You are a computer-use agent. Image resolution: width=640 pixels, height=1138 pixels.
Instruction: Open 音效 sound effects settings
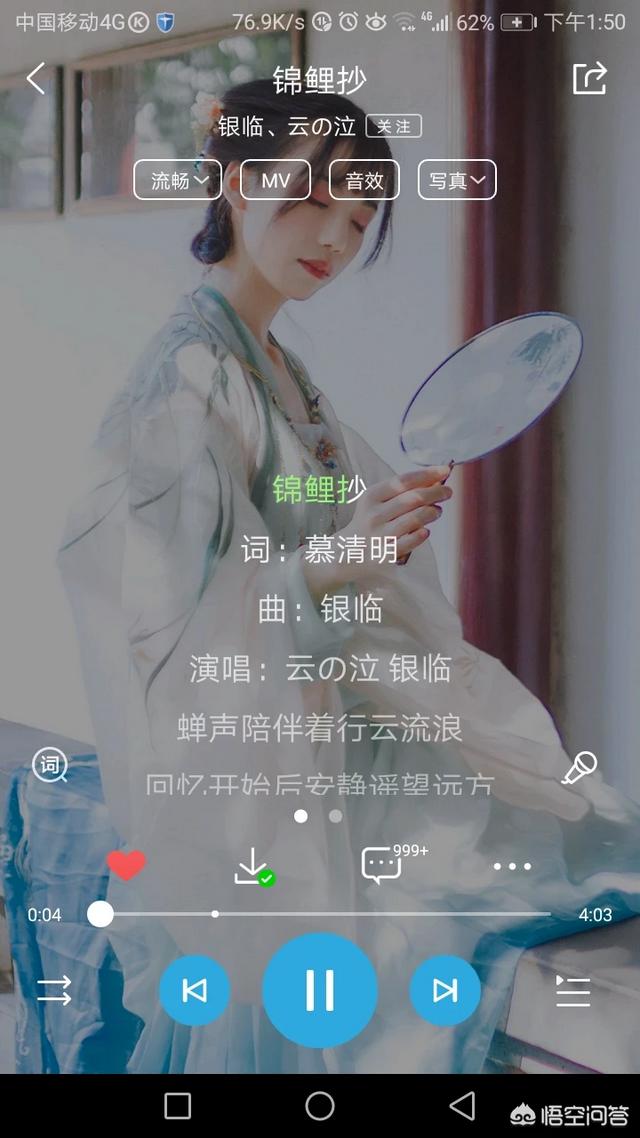point(364,180)
